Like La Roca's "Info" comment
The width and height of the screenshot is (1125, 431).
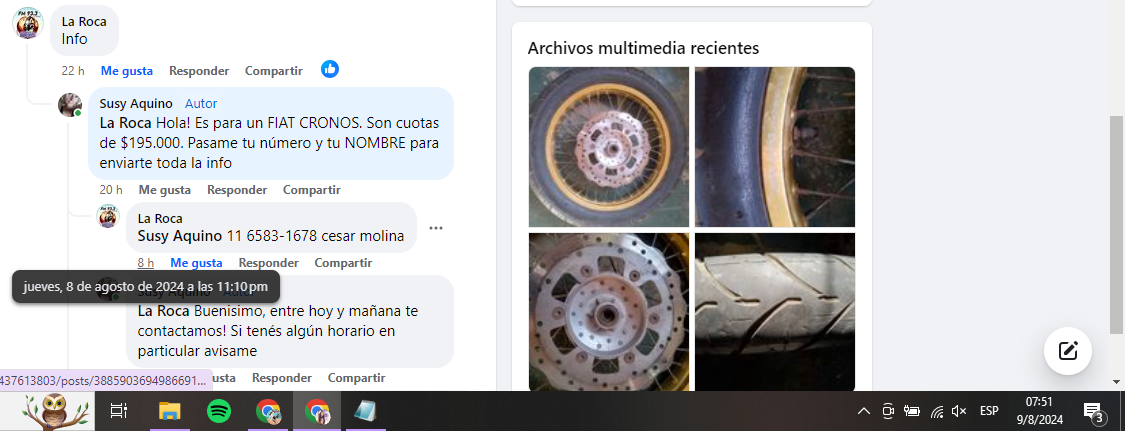pyautogui.click(x=126, y=71)
